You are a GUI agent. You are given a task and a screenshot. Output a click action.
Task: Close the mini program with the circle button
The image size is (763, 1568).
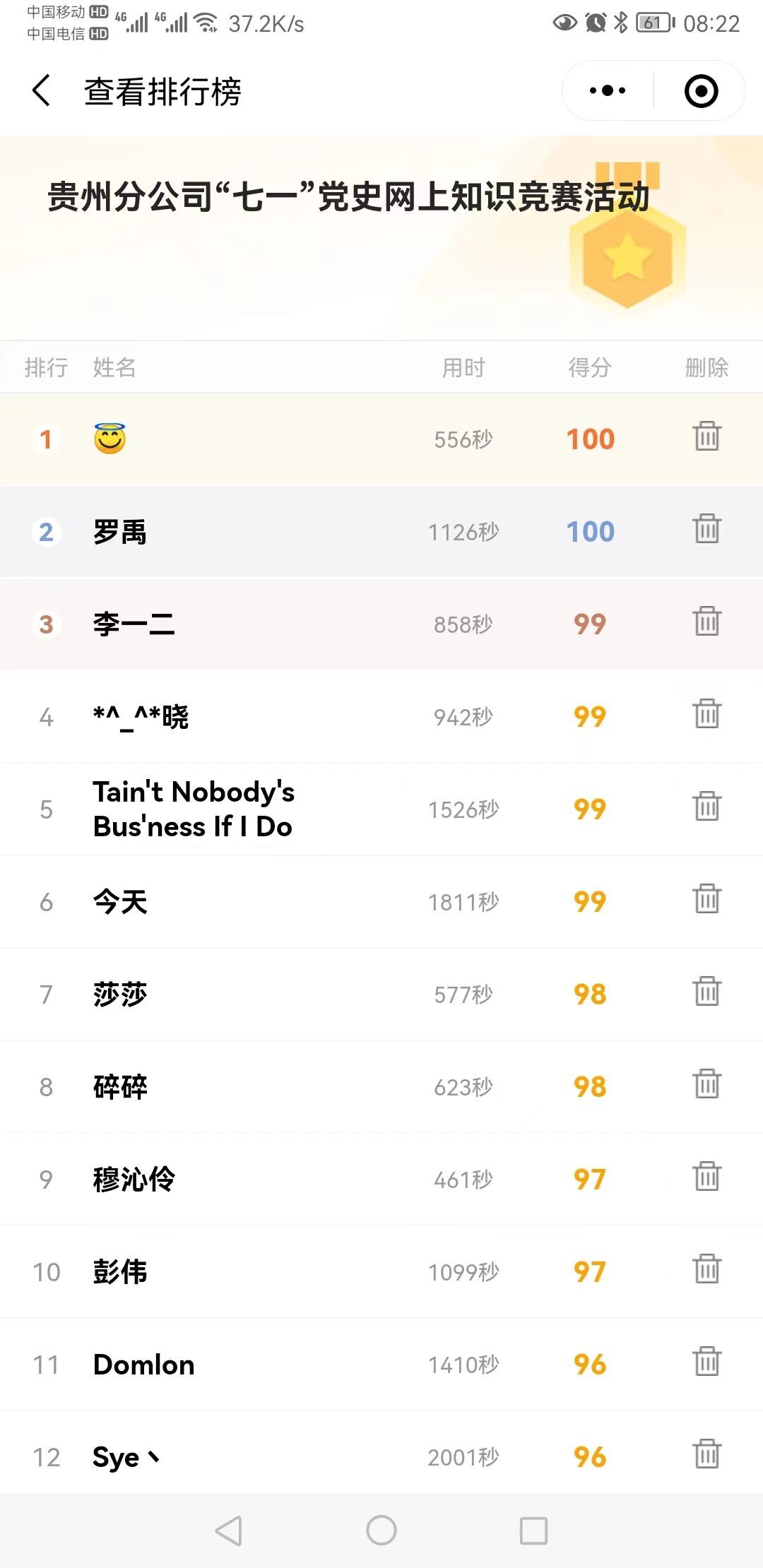tap(701, 90)
